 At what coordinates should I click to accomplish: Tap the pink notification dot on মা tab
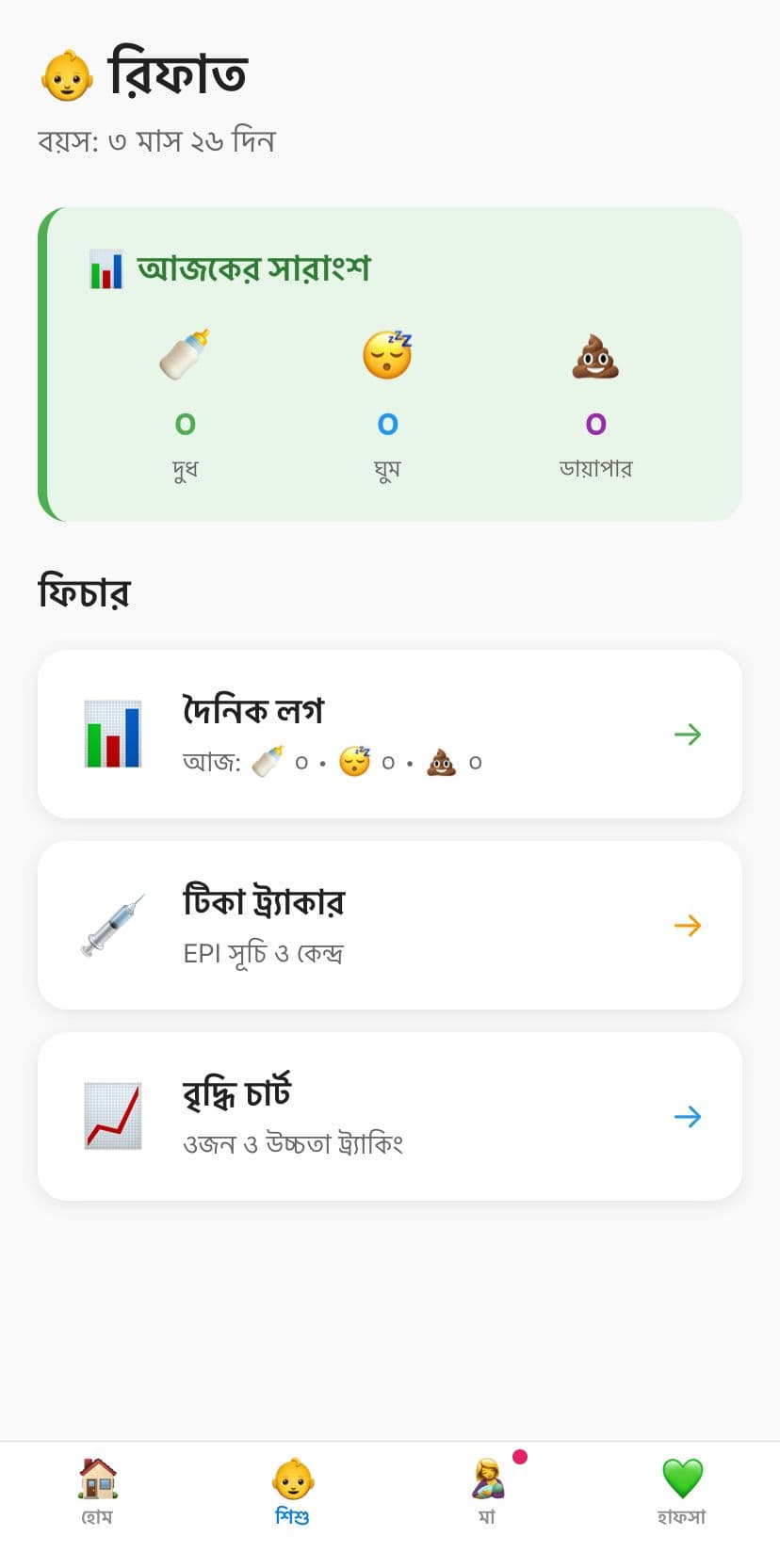pyautogui.click(x=519, y=1456)
